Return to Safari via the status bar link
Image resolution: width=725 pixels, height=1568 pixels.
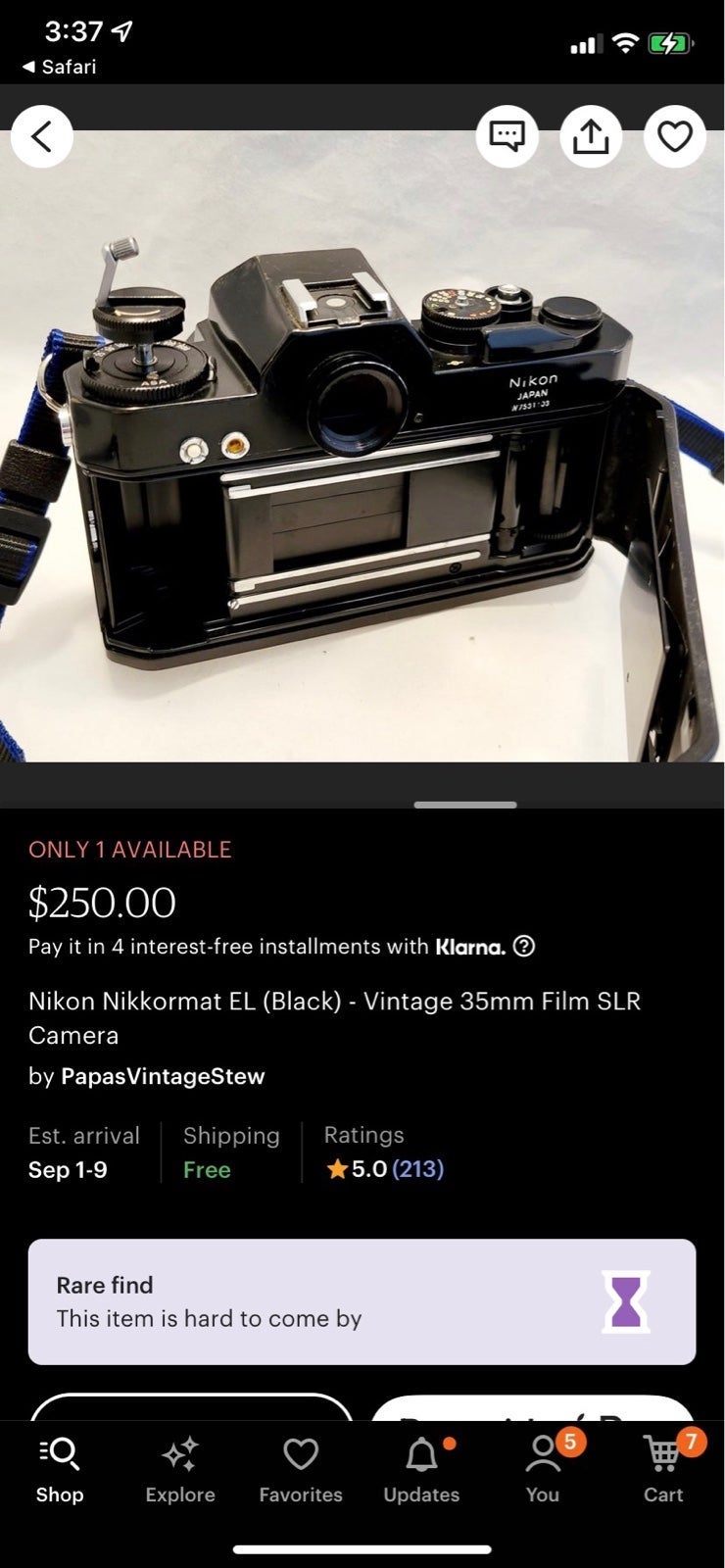pos(60,67)
